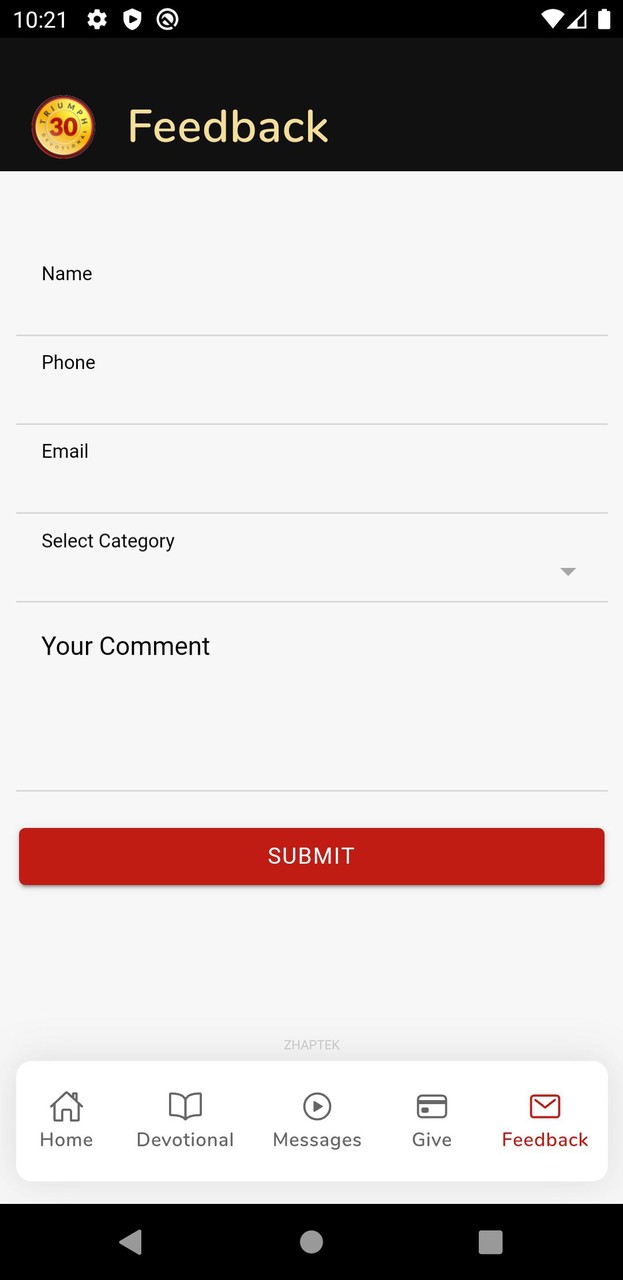This screenshot has width=623, height=1280.
Task: Open the Messages tab
Action: point(317,1120)
